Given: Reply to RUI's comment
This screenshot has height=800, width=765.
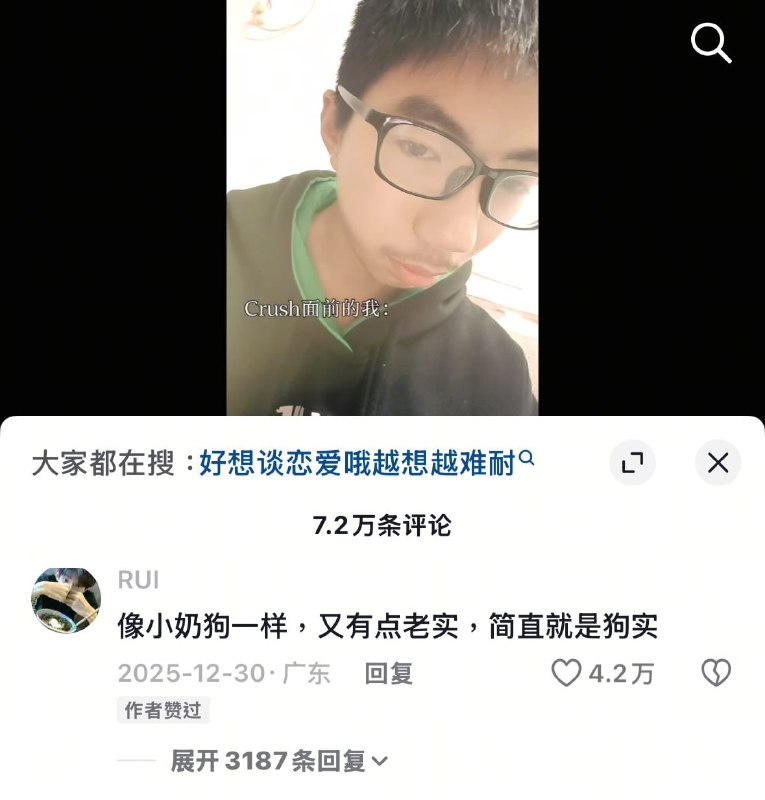Looking at the screenshot, I should pos(388,673).
